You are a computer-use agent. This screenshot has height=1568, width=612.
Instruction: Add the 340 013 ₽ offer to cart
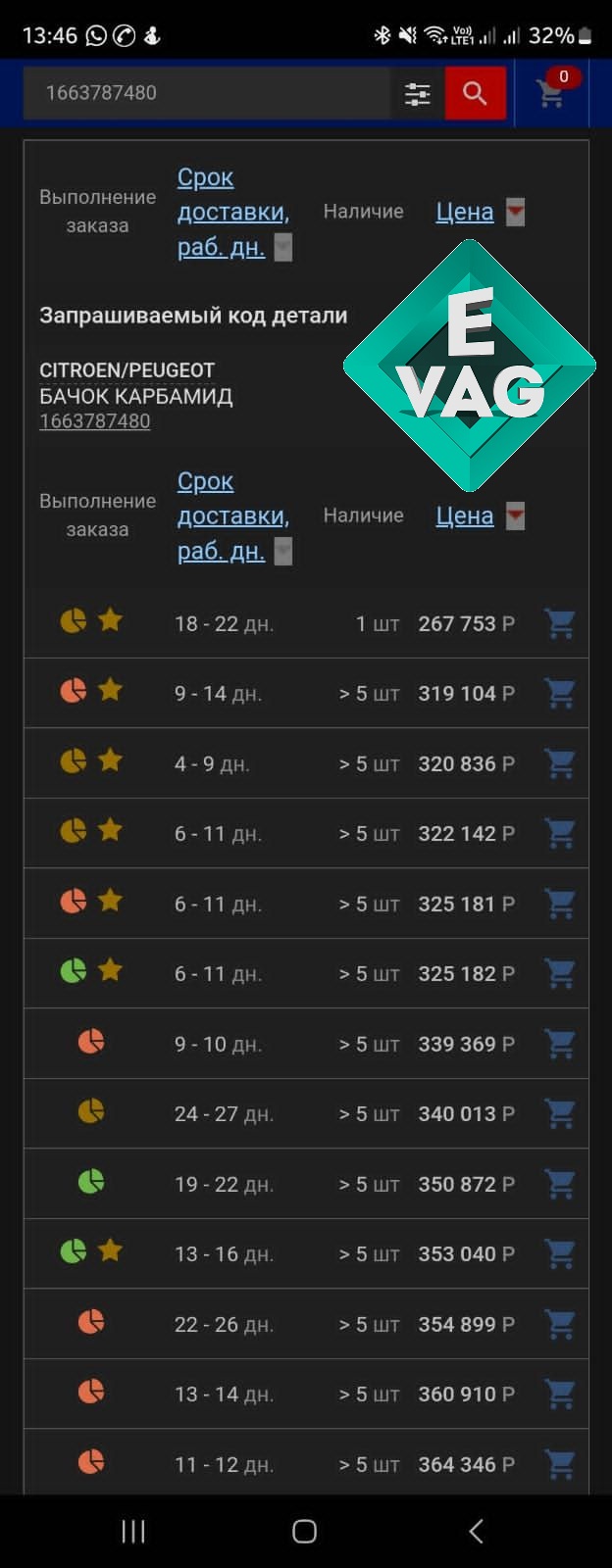[559, 1113]
